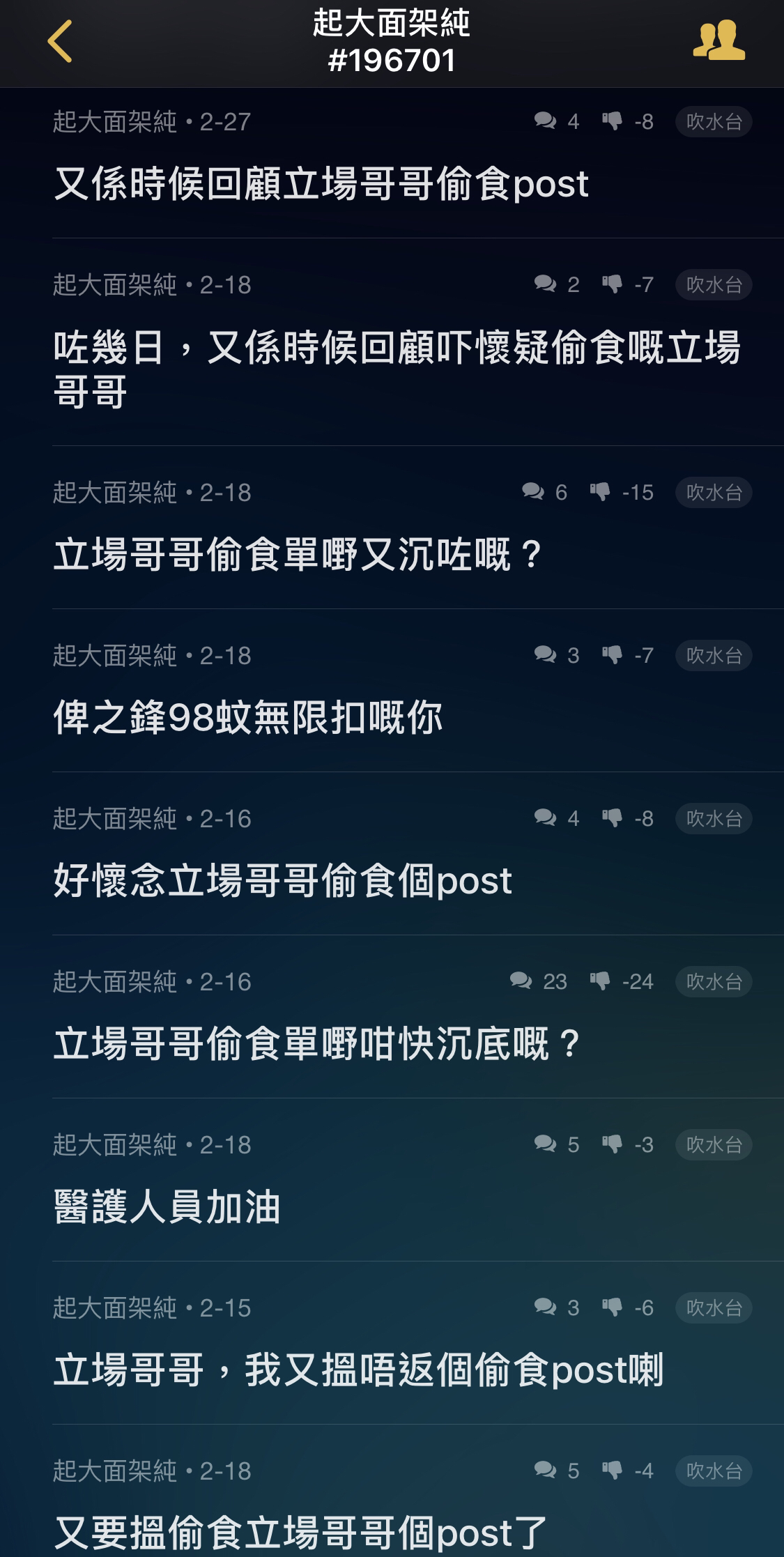The image size is (784, 1557).
Task: Open thread 立場哥哥偷食單嘢咁快沉底嘅？
Action: 392,1017
